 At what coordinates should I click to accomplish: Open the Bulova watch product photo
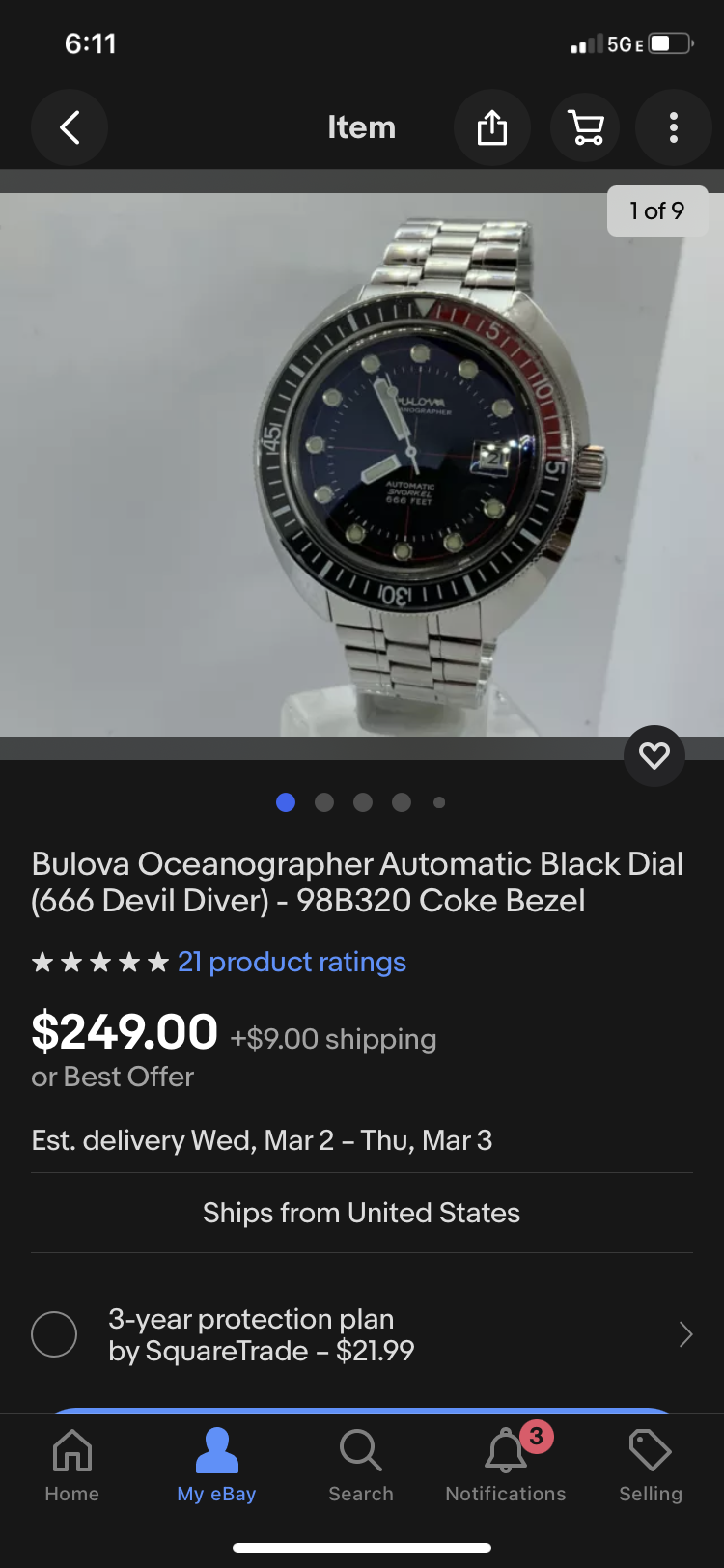click(362, 463)
